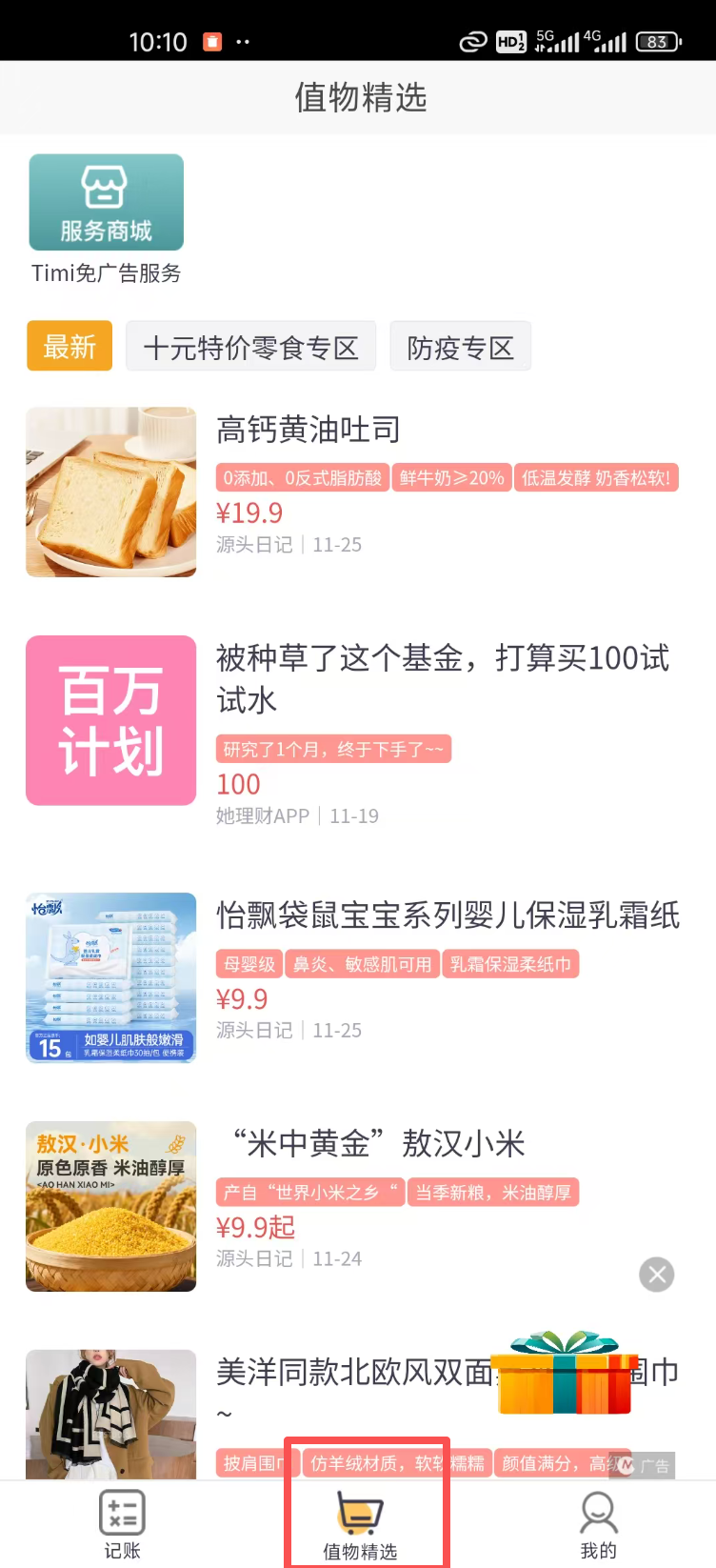The image size is (716, 1568).
Task: View the 美洋同款北欧风双面围巾 listing
Action: (352, 1373)
